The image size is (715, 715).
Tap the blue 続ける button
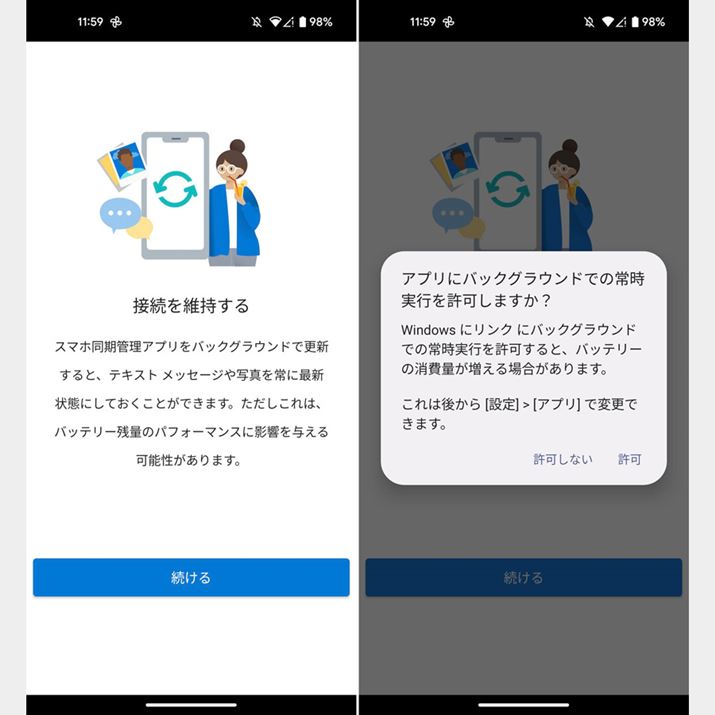191,578
